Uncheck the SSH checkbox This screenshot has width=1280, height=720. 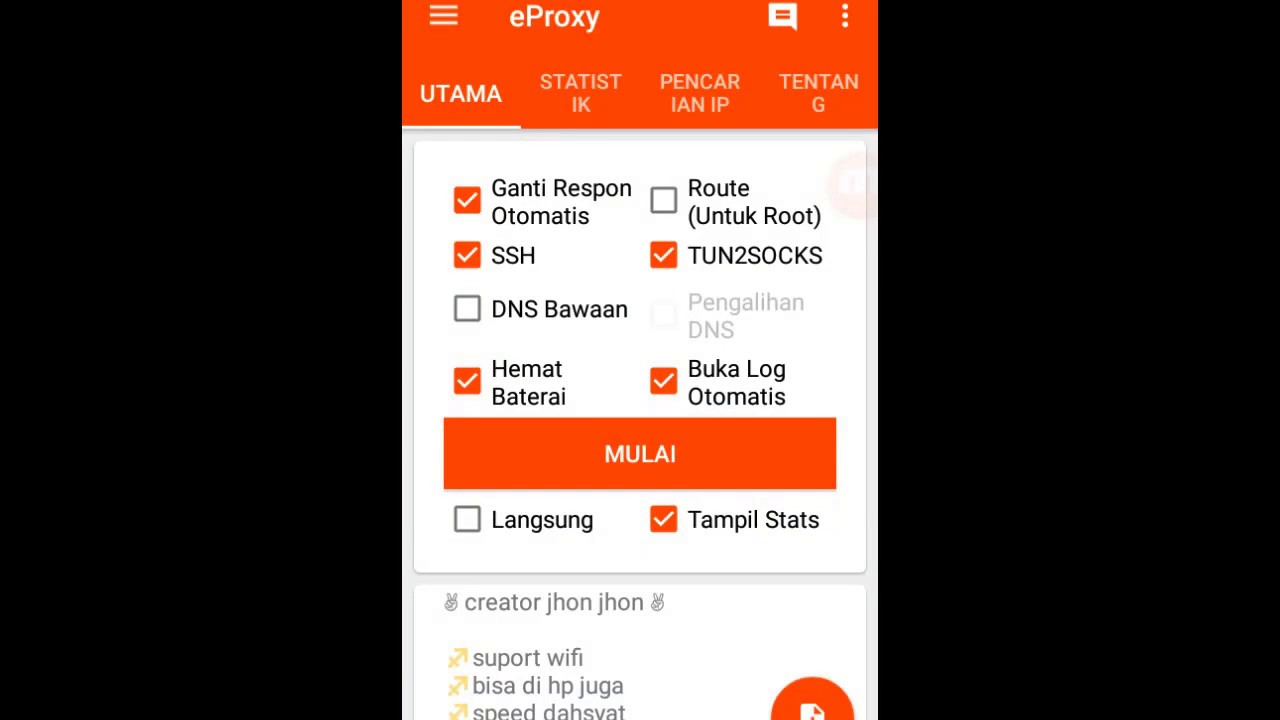[467, 256]
